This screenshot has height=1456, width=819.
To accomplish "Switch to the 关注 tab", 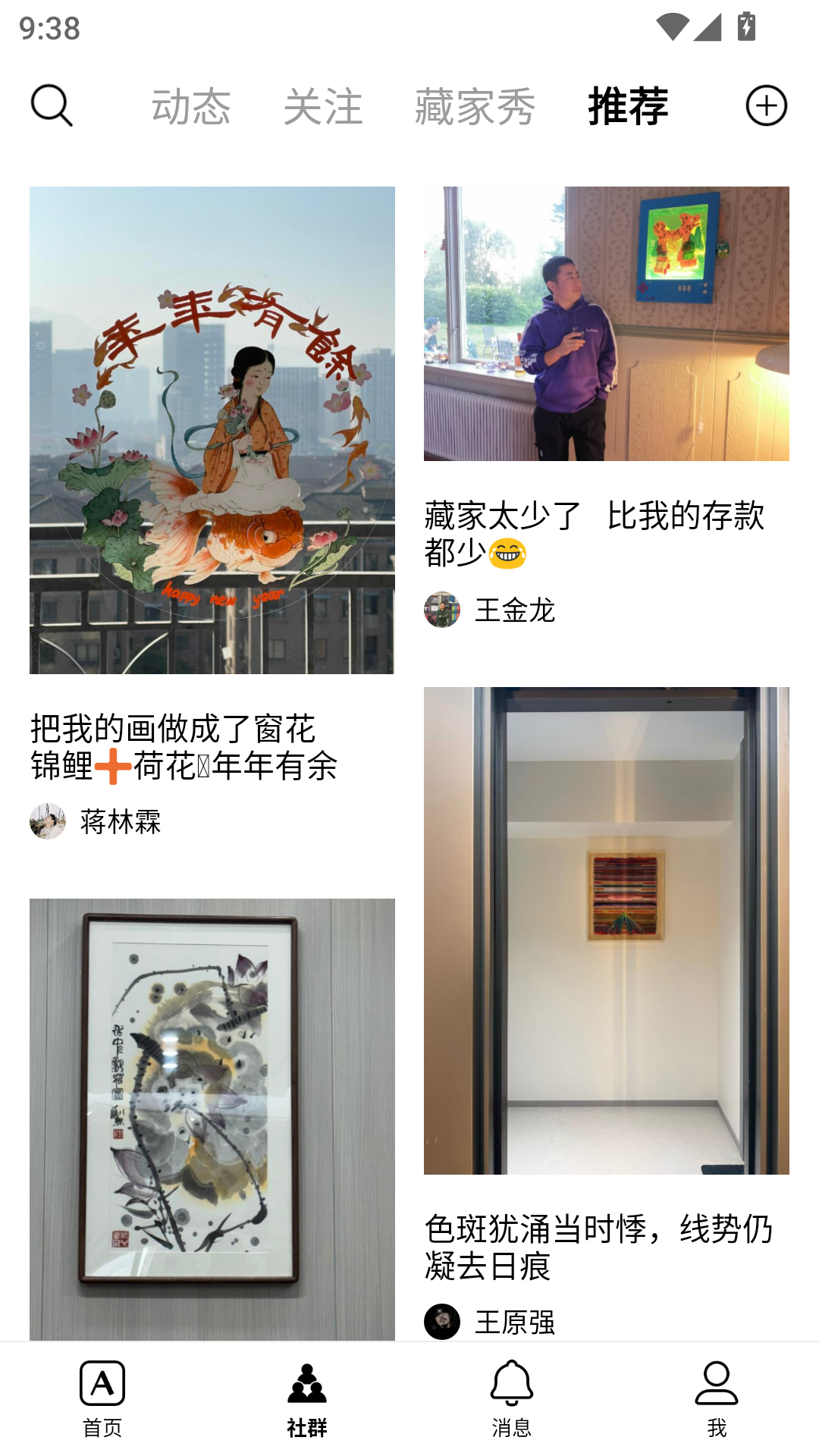I will pyautogui.click(x=323, y=106).
